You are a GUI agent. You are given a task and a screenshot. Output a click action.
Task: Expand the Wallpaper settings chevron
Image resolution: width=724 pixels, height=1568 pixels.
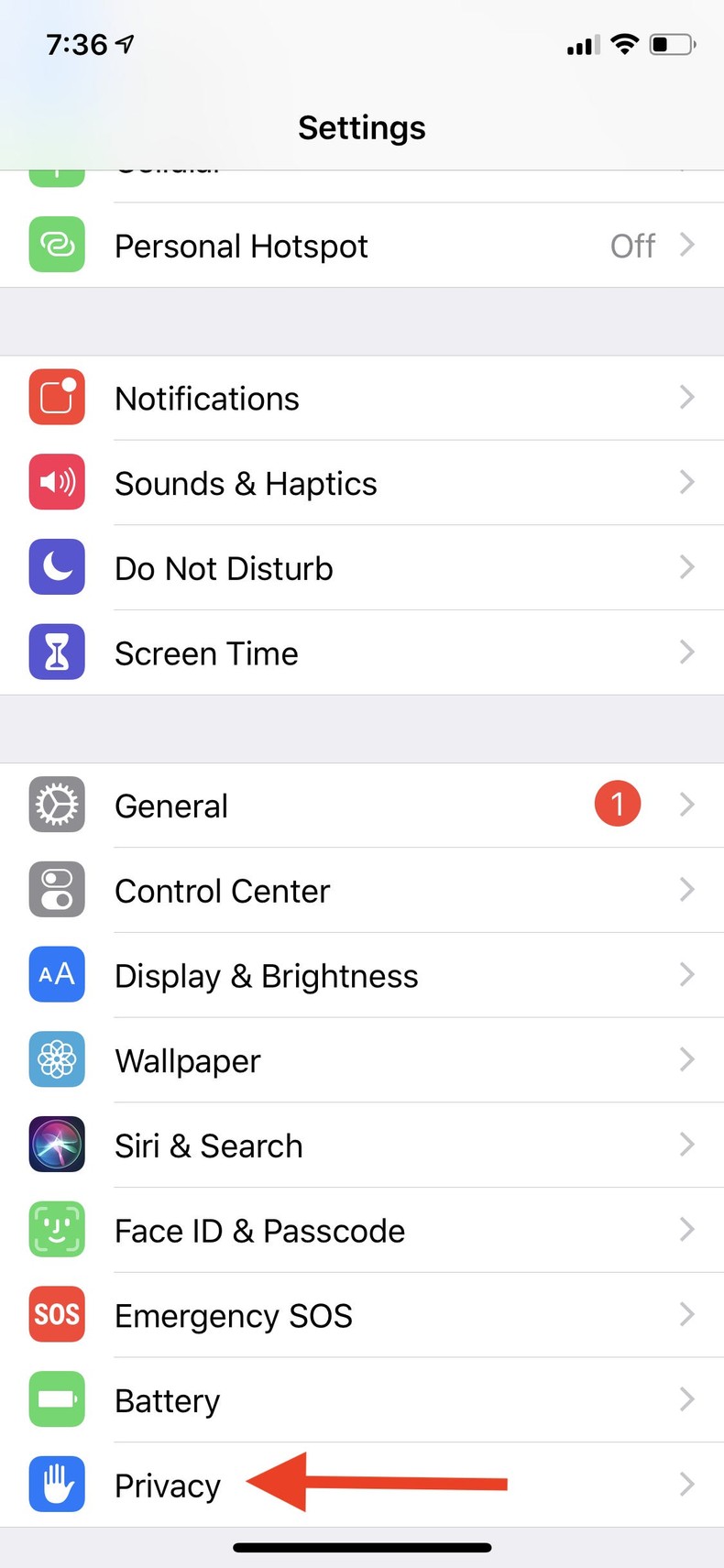pyautogui.click(x=686, y=1059)
